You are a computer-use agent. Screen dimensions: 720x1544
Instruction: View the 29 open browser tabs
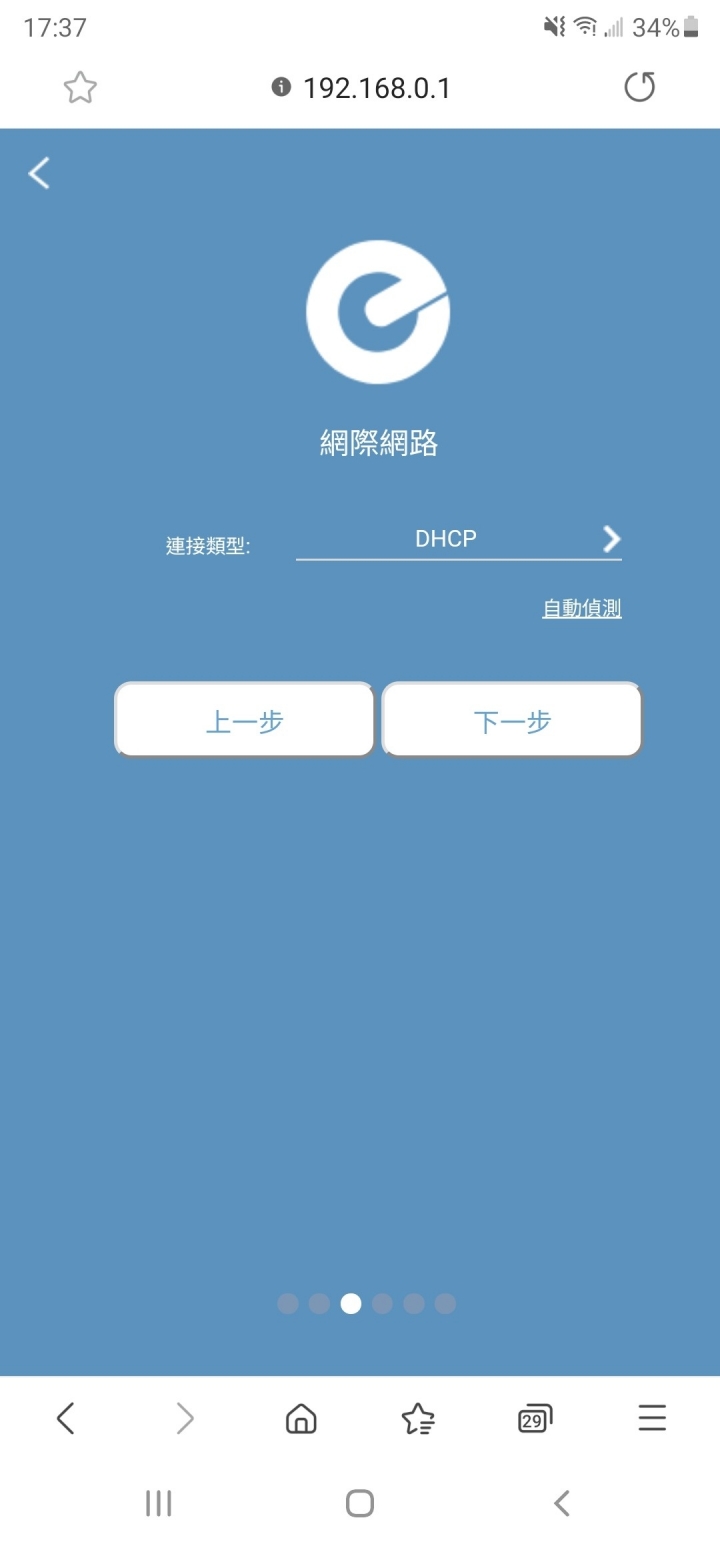(535, 1418)
